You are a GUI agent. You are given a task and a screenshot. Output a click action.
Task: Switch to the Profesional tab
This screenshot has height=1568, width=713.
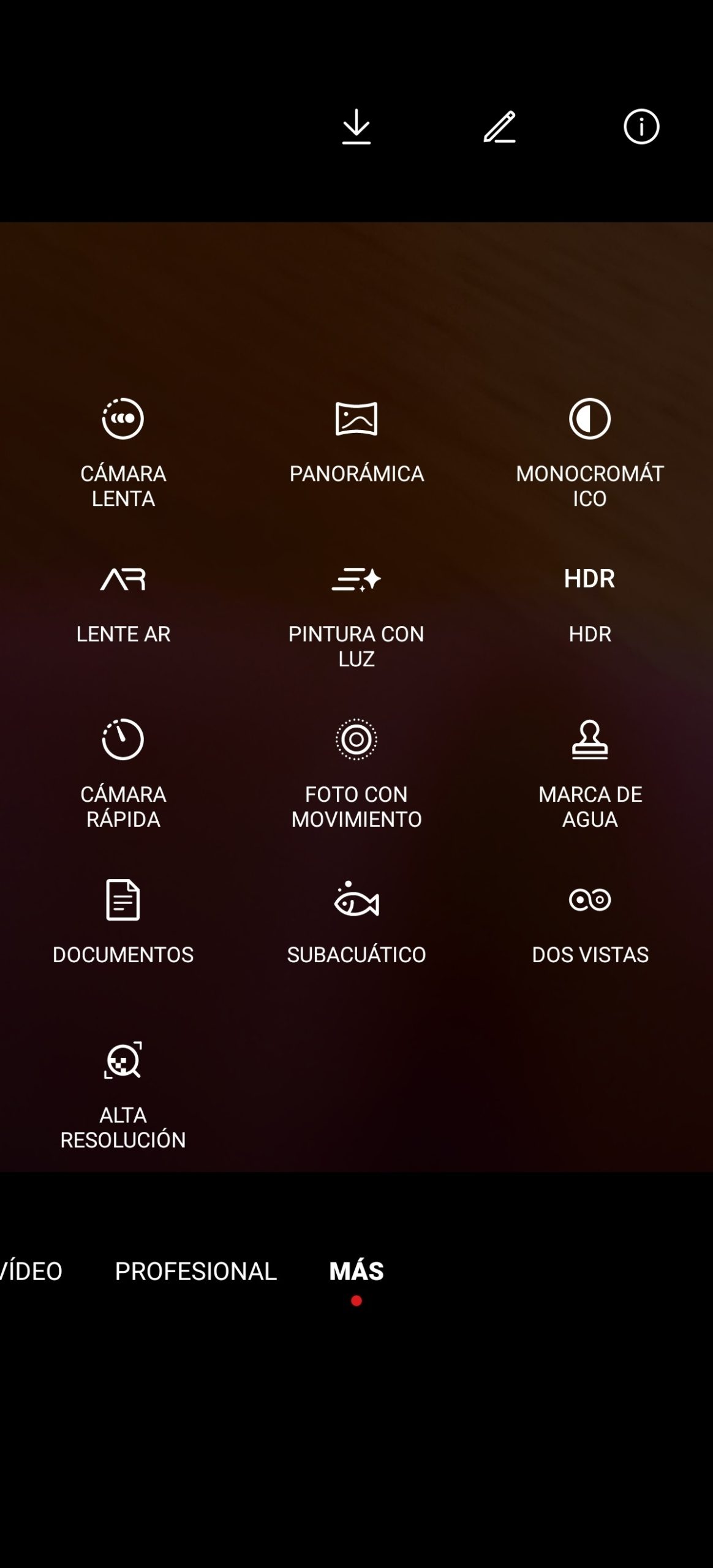195,1271
